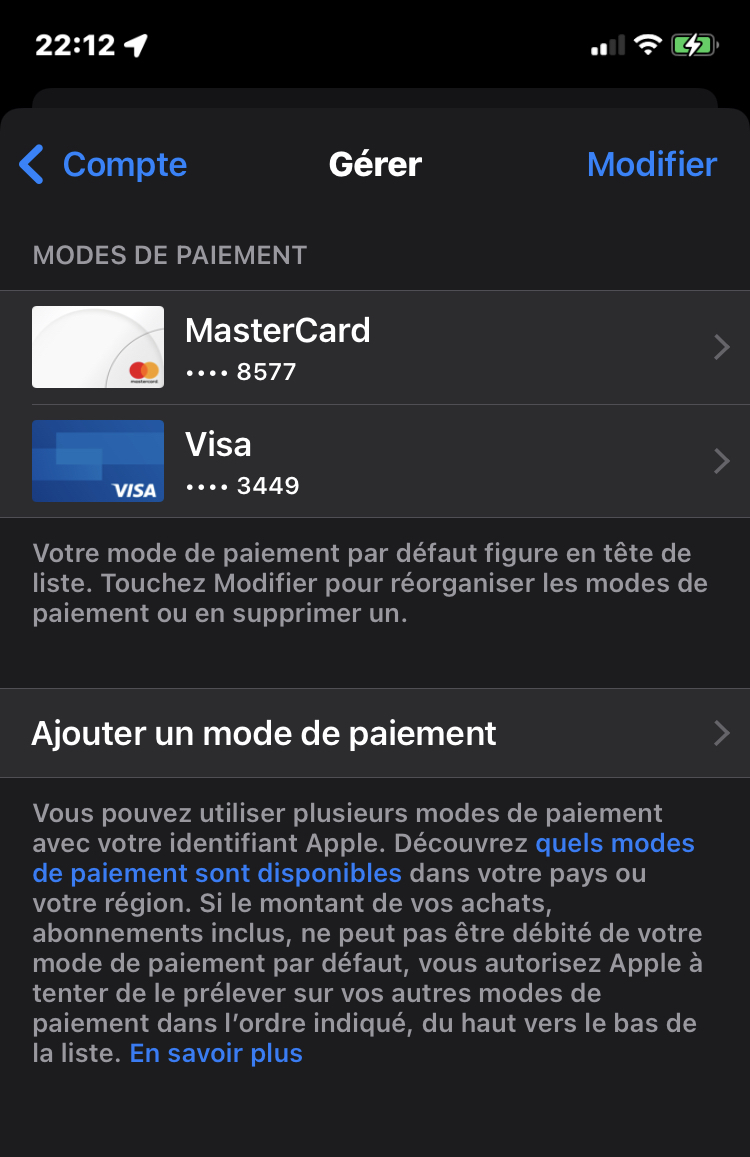Tap Modifier to edit payment methods

click(652, 165)
